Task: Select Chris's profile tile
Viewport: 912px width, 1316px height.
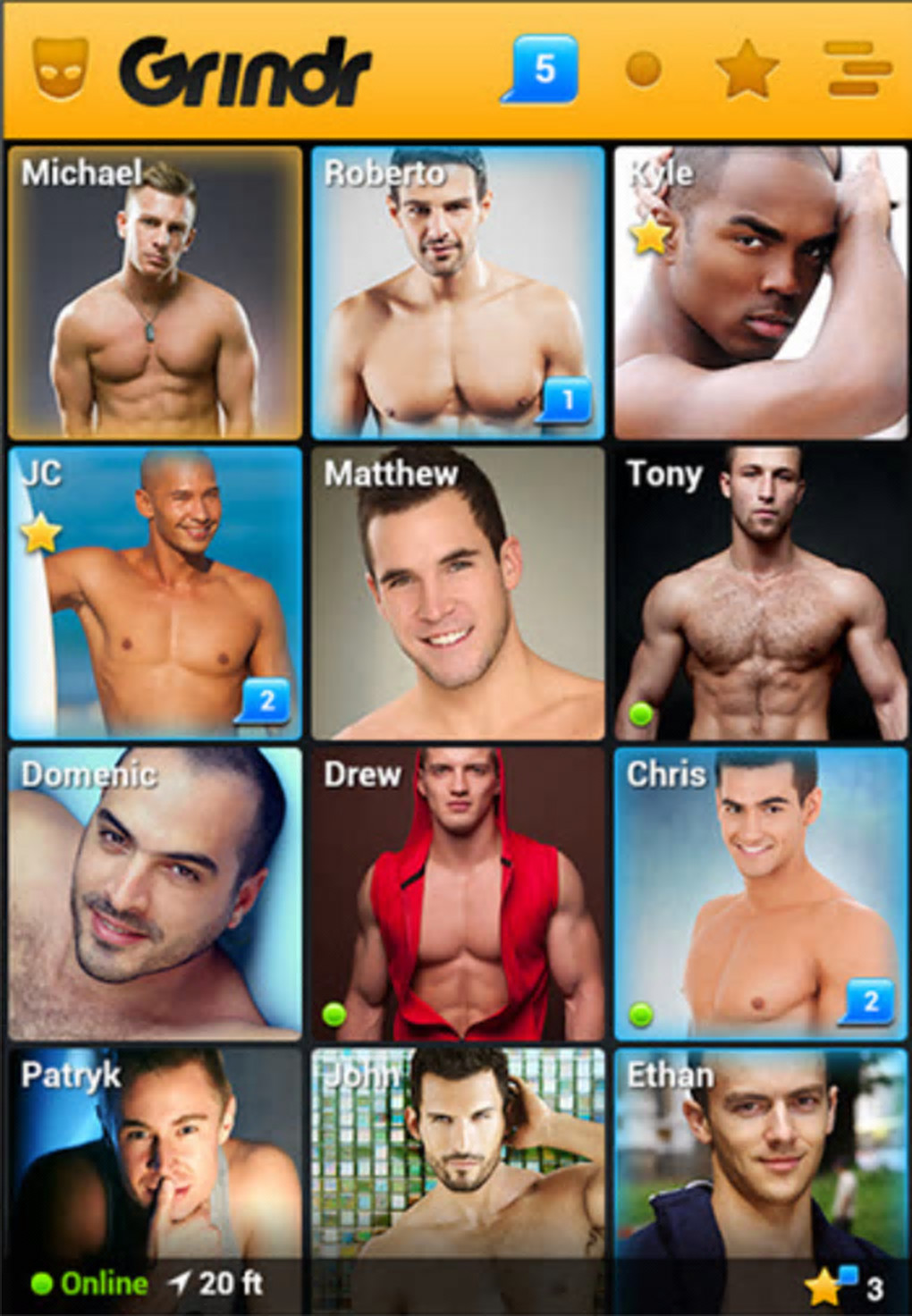Action: click(x=760, y=894)
